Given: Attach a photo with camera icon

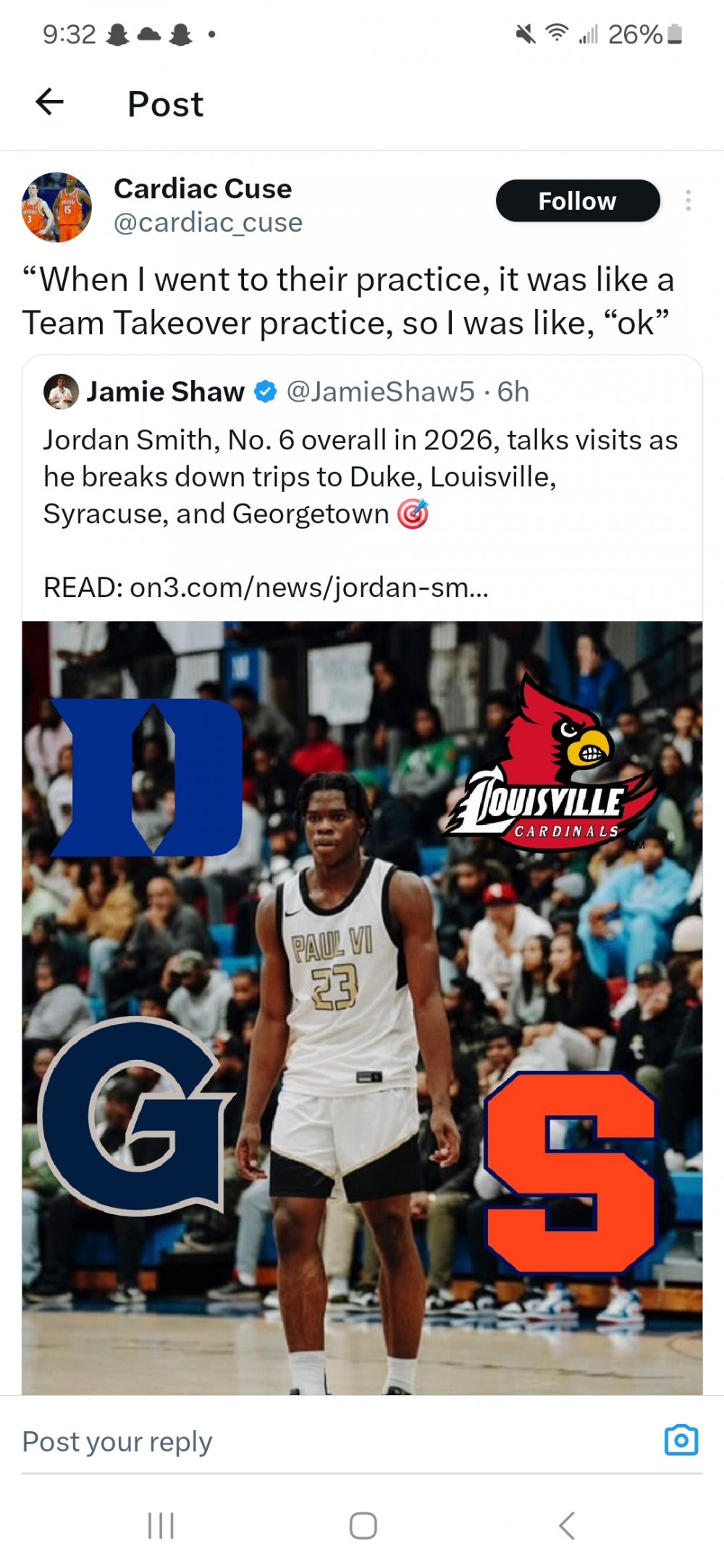Looking at the screenshot, I should [x=681, y=1440].
